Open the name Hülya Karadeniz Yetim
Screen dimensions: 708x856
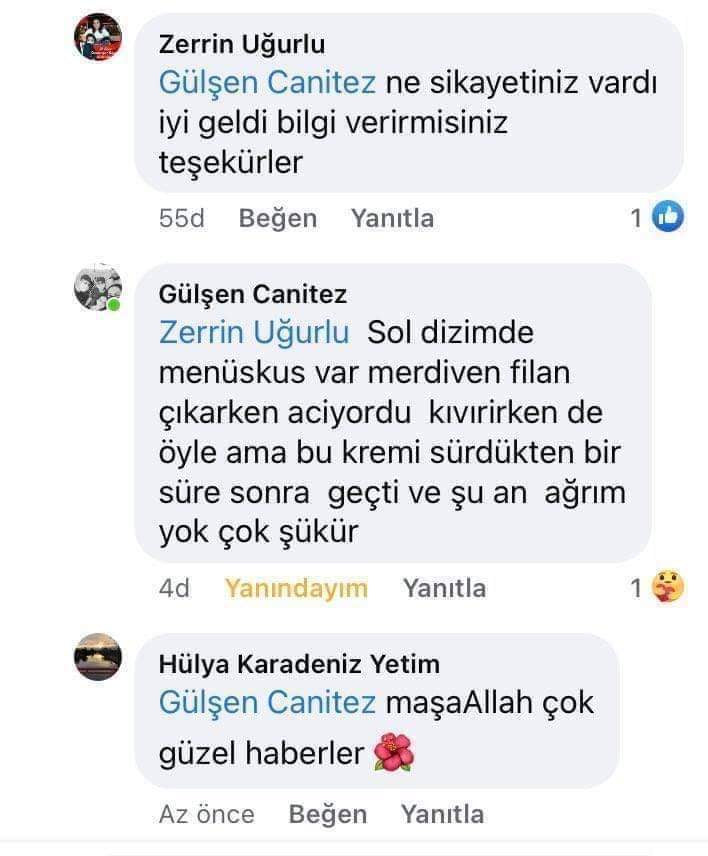pos(299,664)
